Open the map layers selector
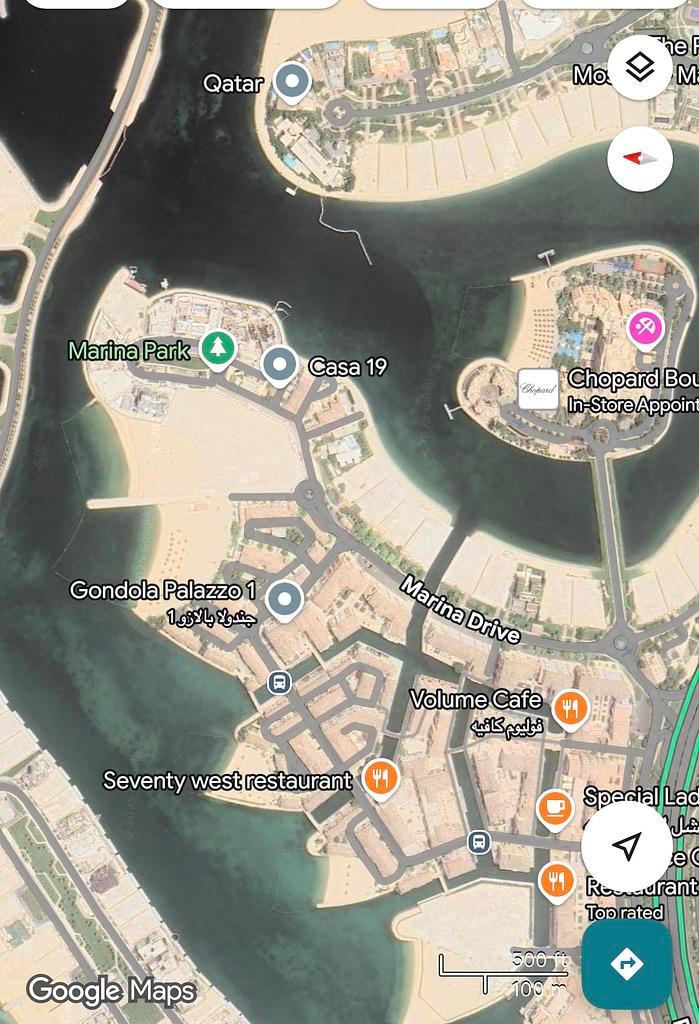The height and width of the screenshot is (1024, 699). pyautogui.click(x=639, y=67)
